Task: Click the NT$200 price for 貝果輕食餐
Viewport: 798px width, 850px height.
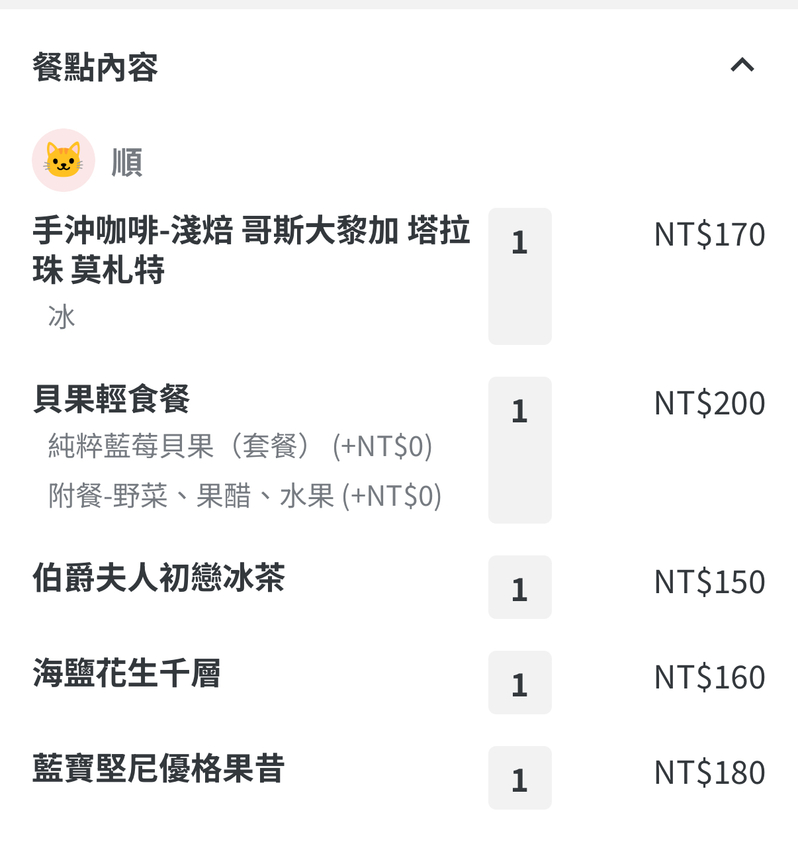Action: point(708,402)
